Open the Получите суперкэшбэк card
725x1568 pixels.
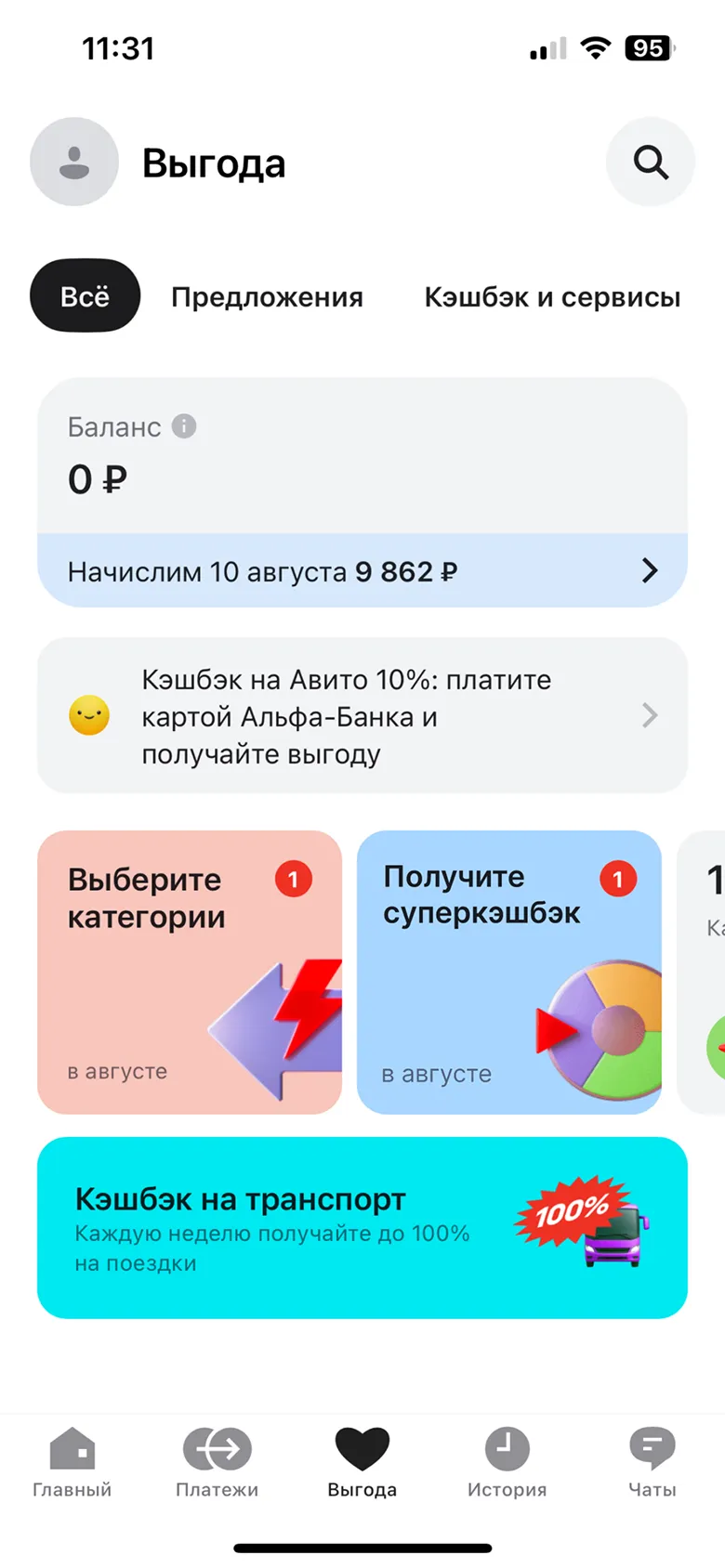point(508,972)
